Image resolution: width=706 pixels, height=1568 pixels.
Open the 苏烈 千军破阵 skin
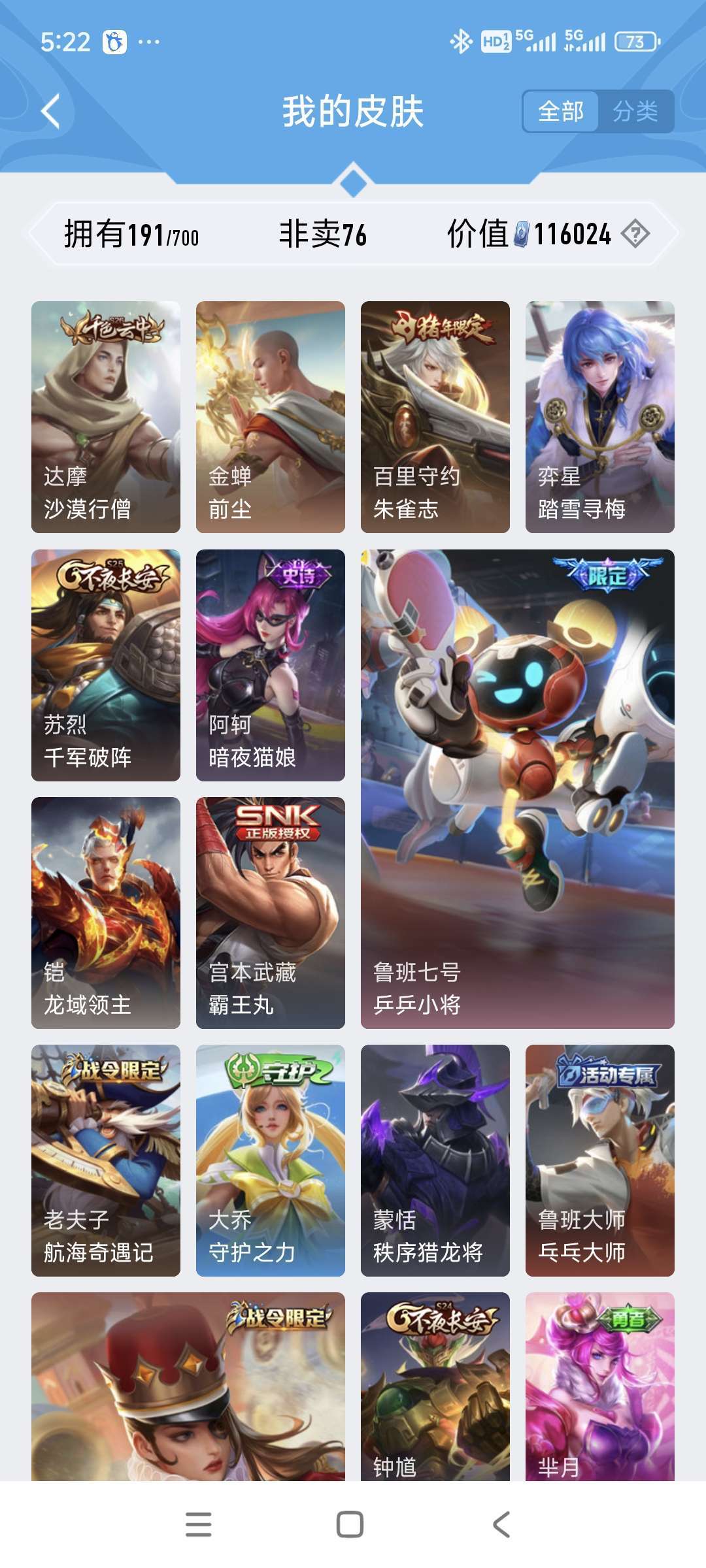pyautogui.click(x=106, y=665)
